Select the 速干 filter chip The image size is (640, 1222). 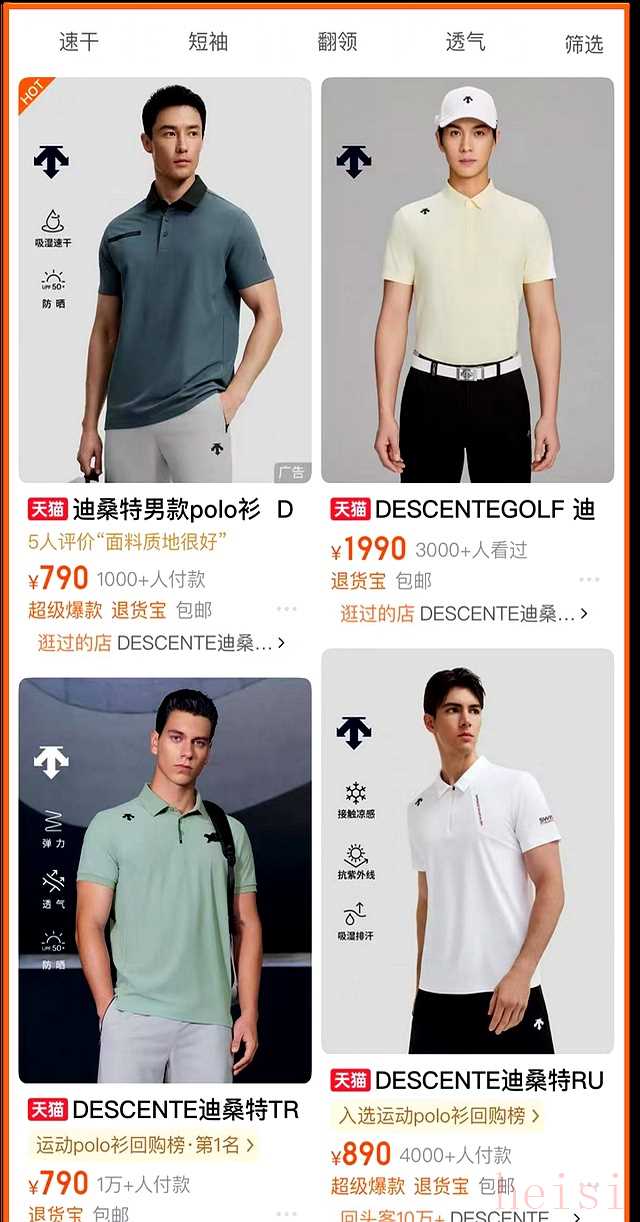pos(79,42)
